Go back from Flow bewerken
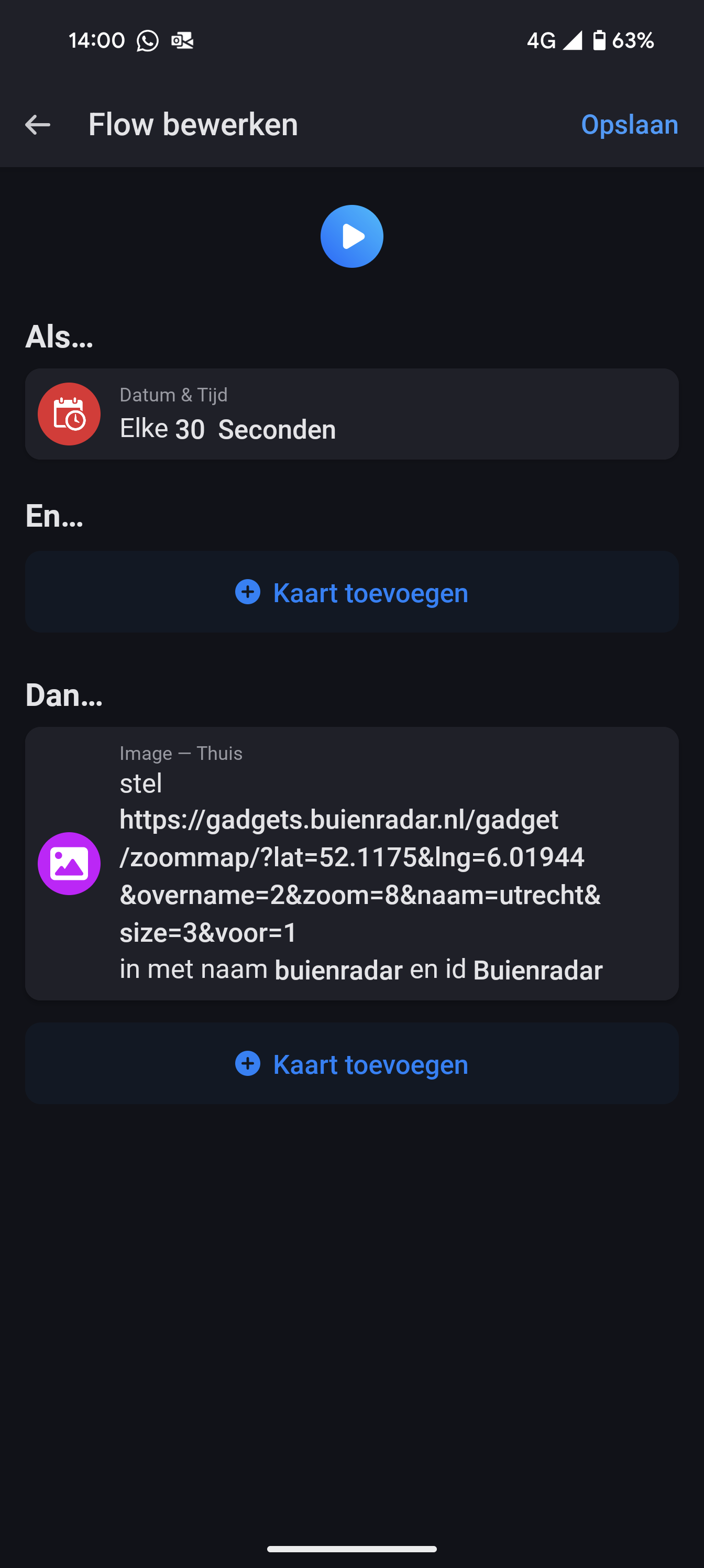The width and height of the screenshot is (704, 1568). coord(38,125)
